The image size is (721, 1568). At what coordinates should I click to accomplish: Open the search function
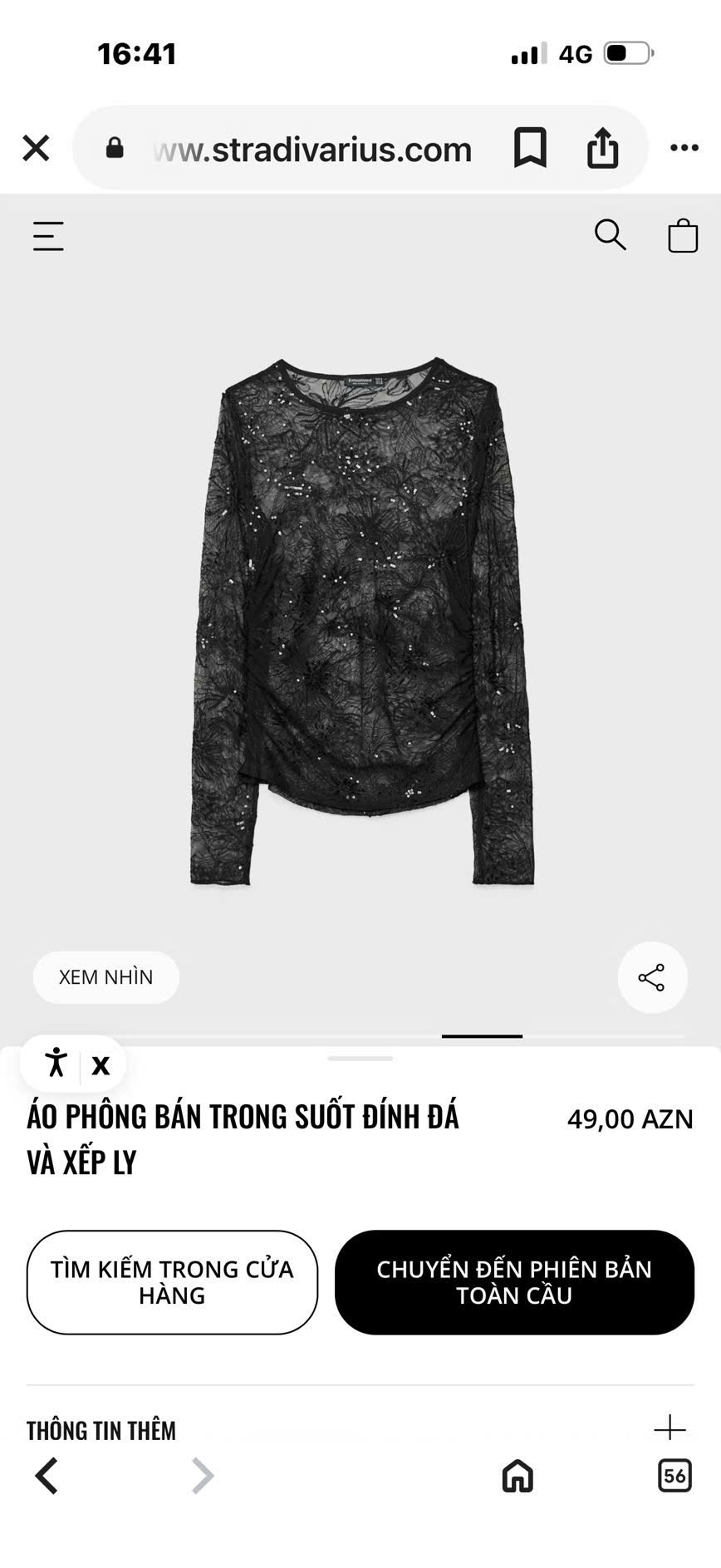pyautogui.click(x=611, y=235)
